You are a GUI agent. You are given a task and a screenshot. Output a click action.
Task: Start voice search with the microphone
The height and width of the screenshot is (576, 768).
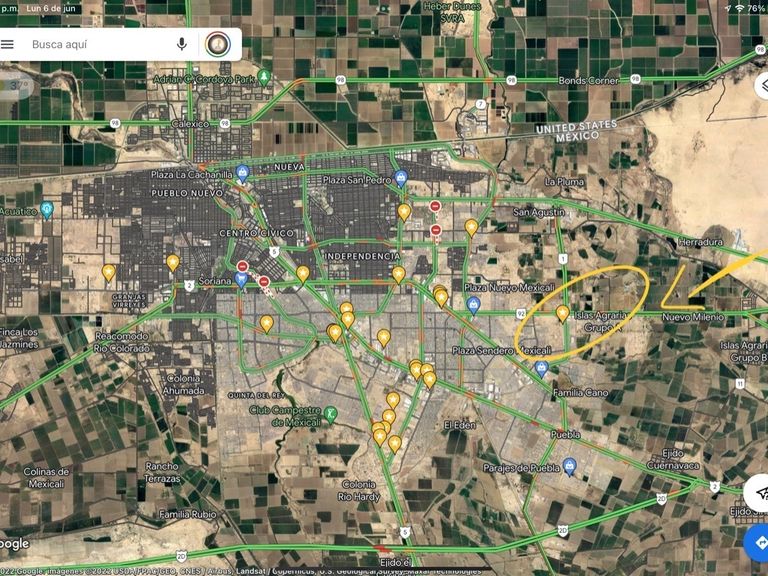(182, 44)
